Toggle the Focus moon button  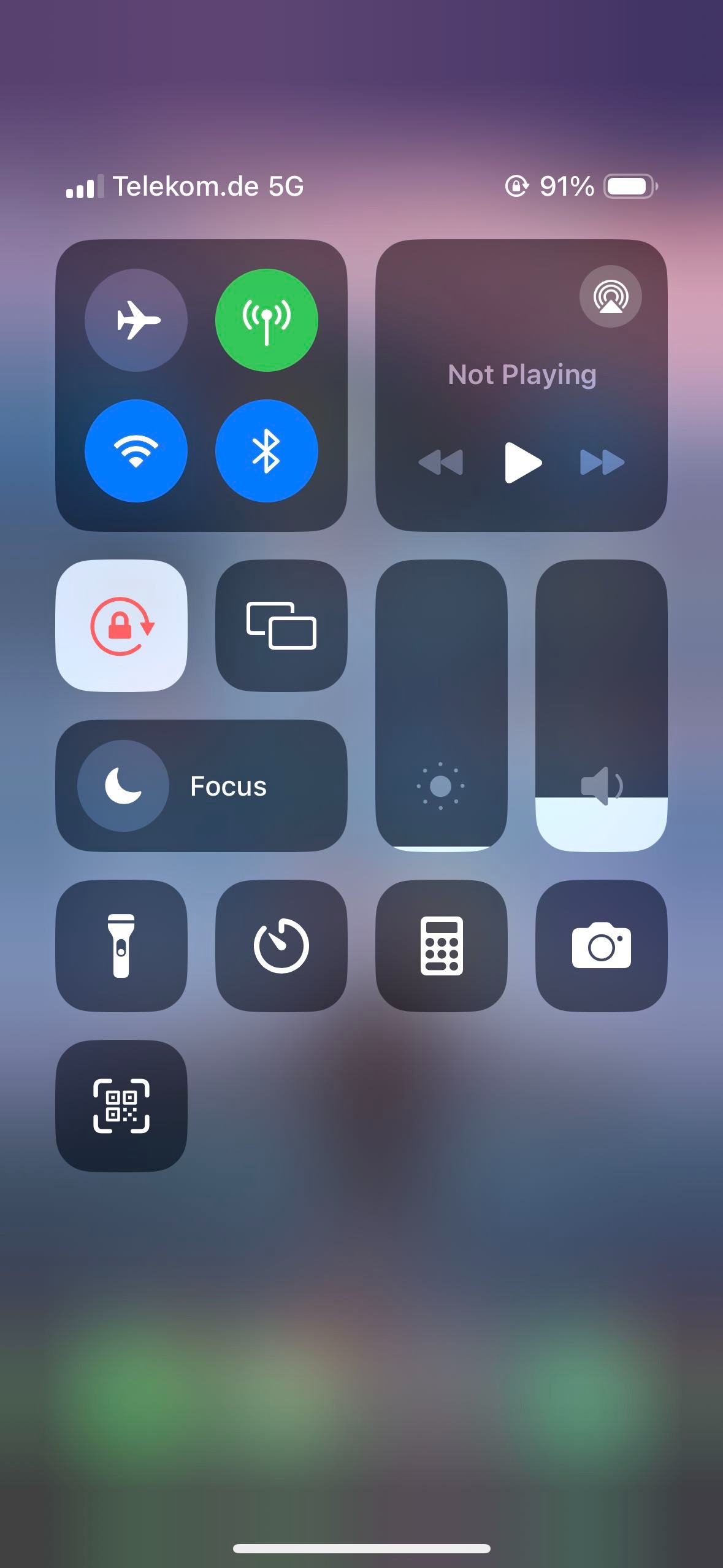click(123, 786)
